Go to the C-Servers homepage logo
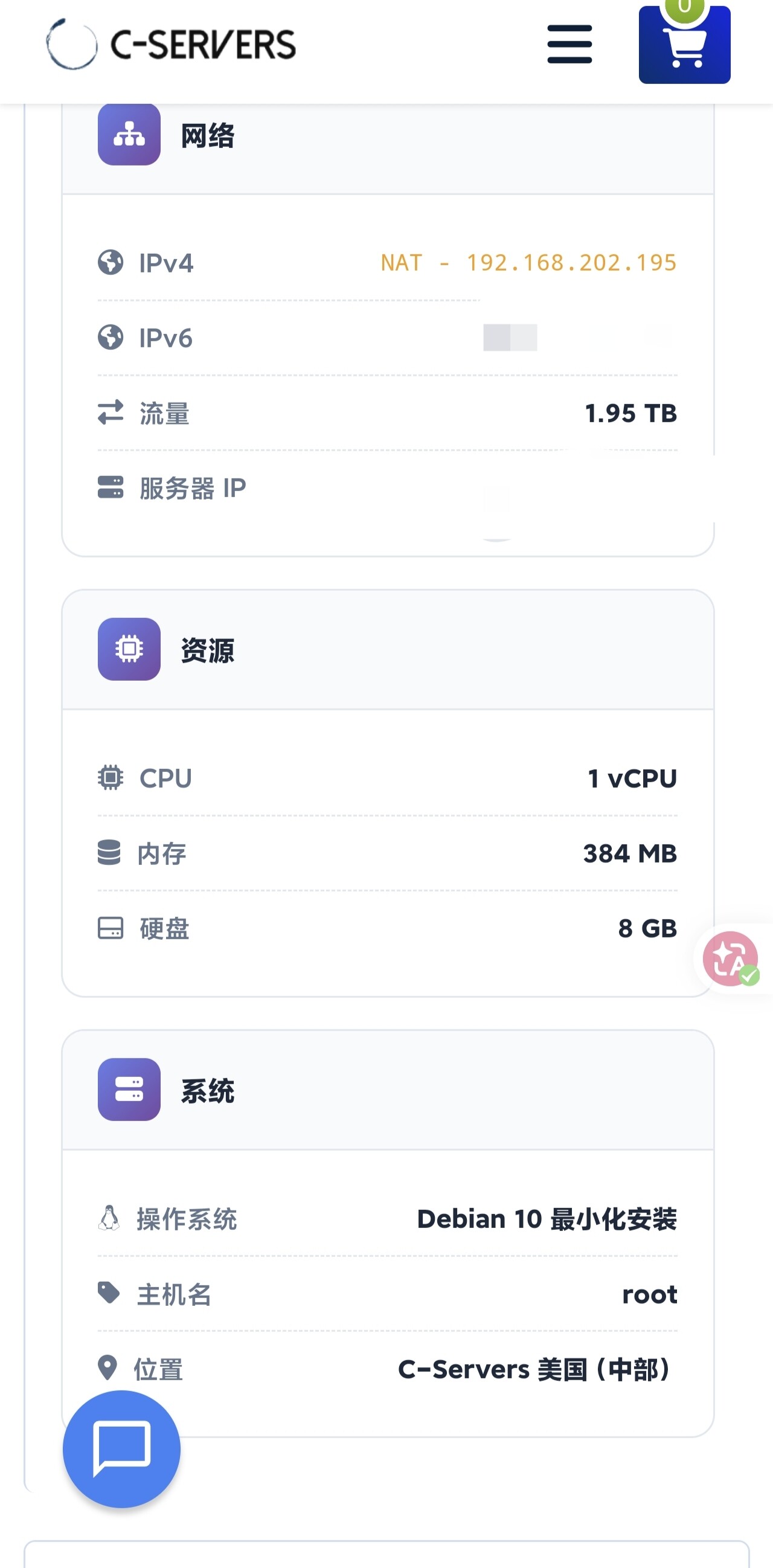This screenshot has width=773, height=1568. [171, 44]
